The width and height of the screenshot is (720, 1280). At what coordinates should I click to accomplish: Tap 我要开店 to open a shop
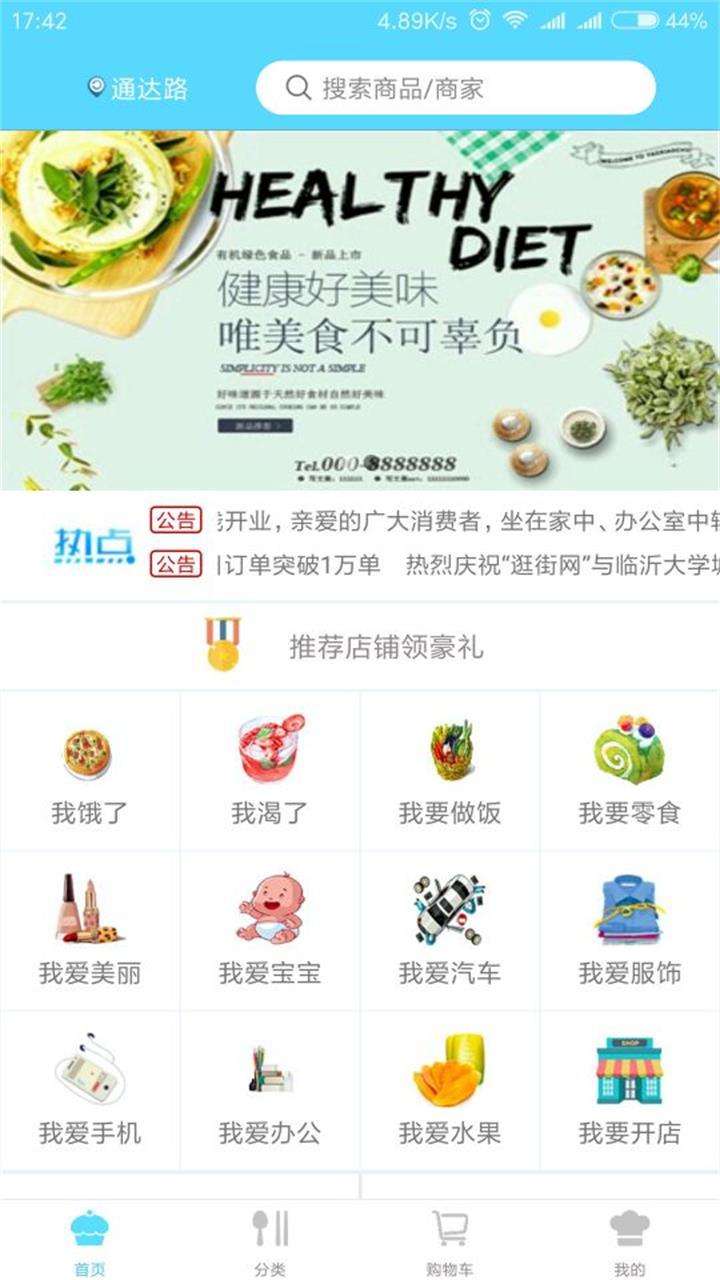point(630,1092)
